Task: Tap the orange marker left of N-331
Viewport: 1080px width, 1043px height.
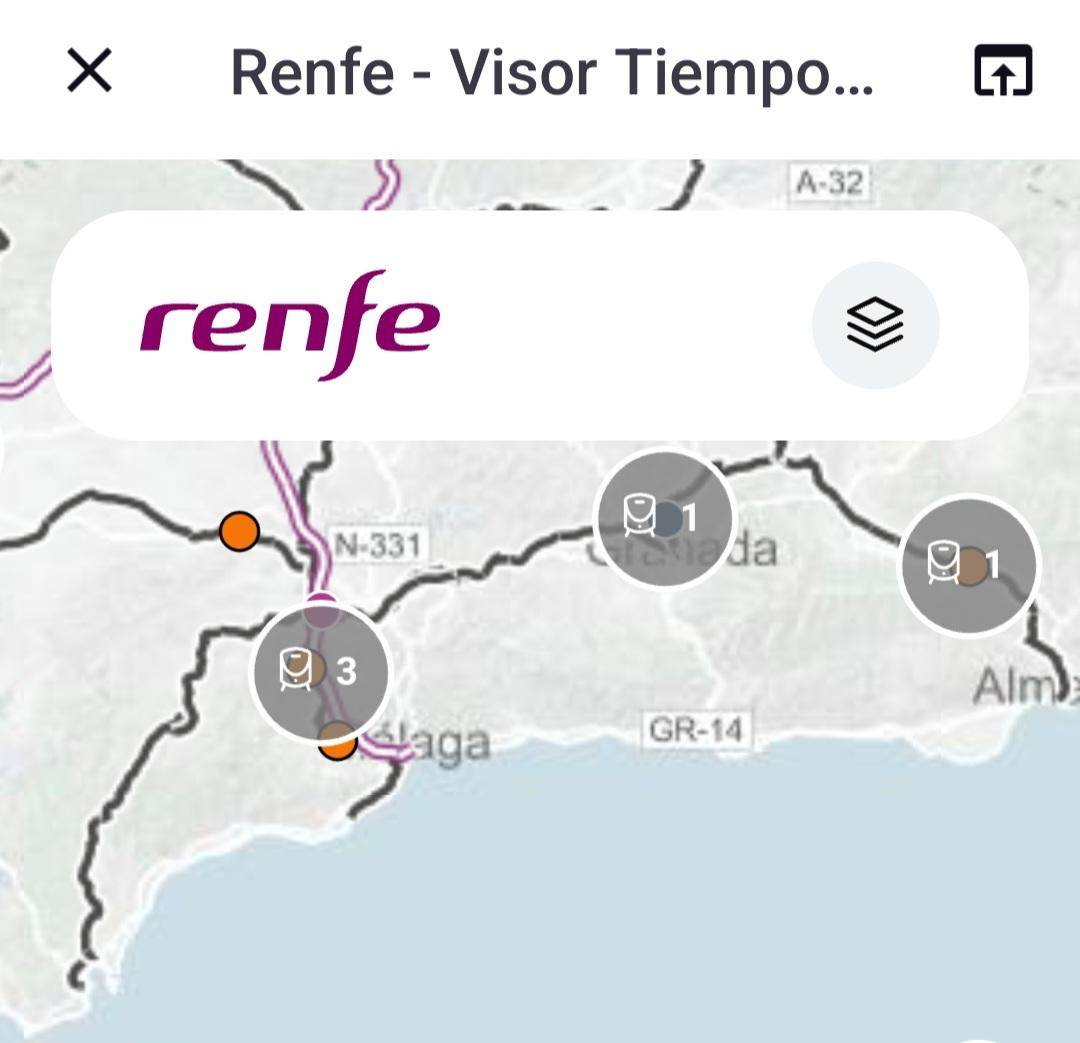Action: (x=239, y=531)
